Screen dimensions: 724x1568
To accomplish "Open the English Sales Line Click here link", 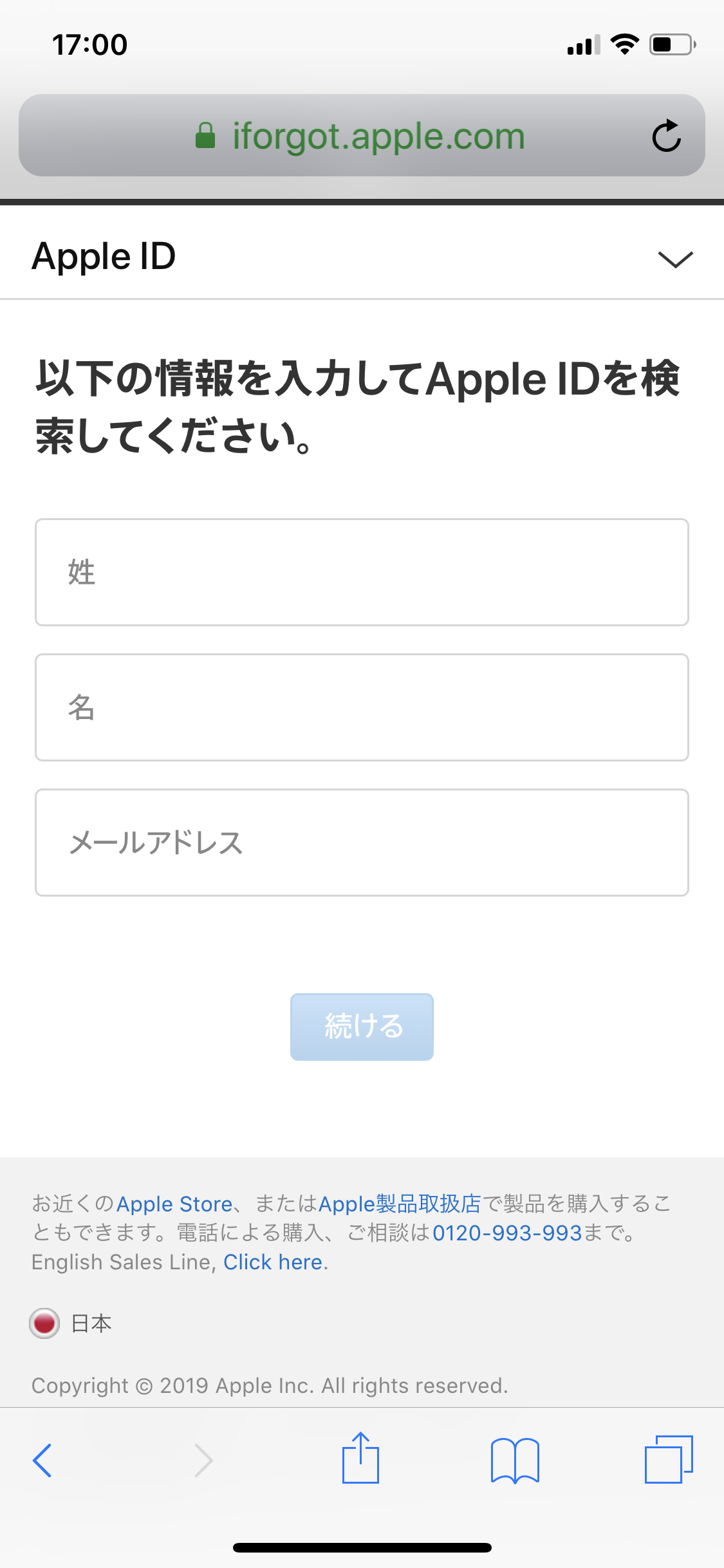I will point(275,1262).
